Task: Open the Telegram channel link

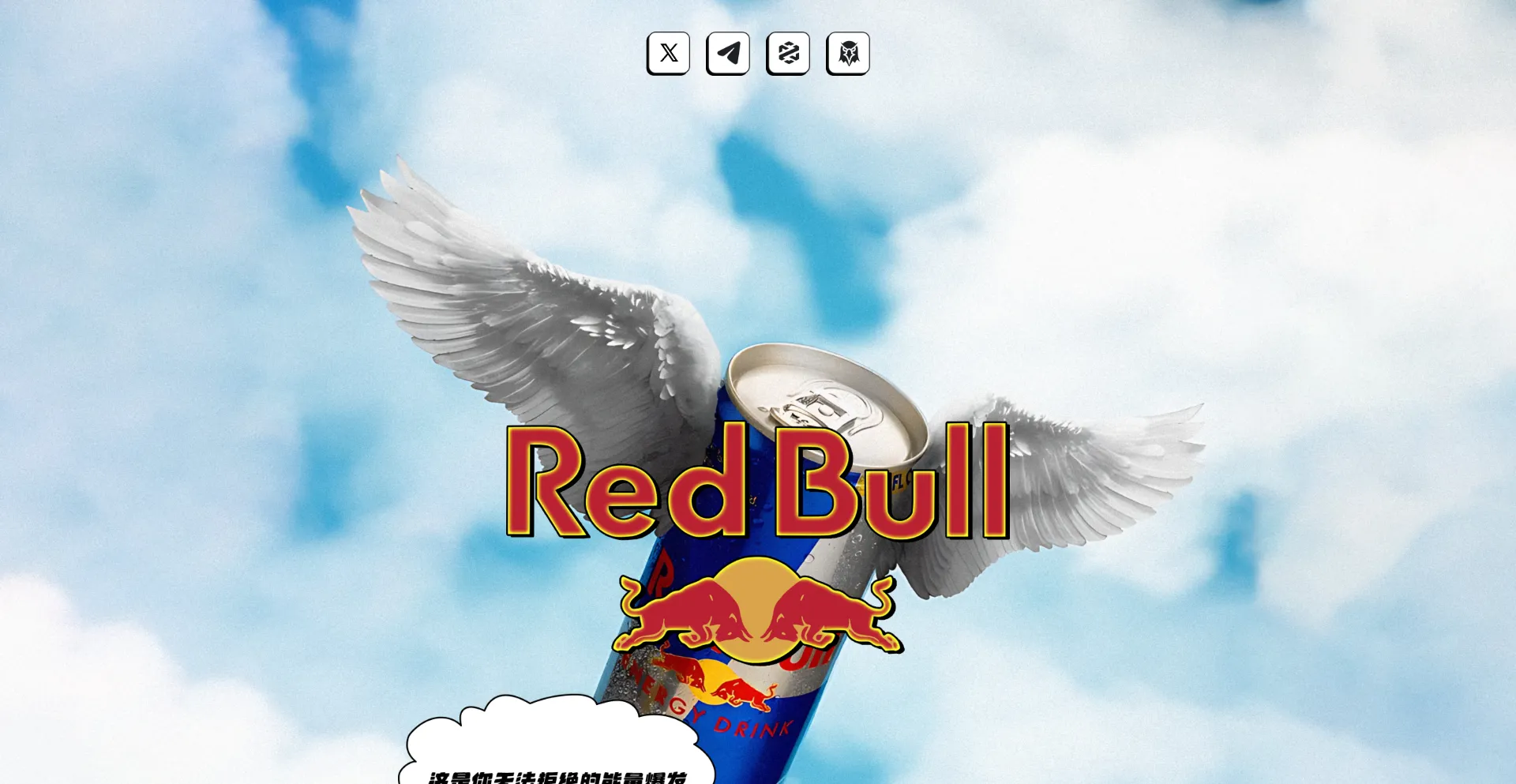Action: click(x=728, y=54)
